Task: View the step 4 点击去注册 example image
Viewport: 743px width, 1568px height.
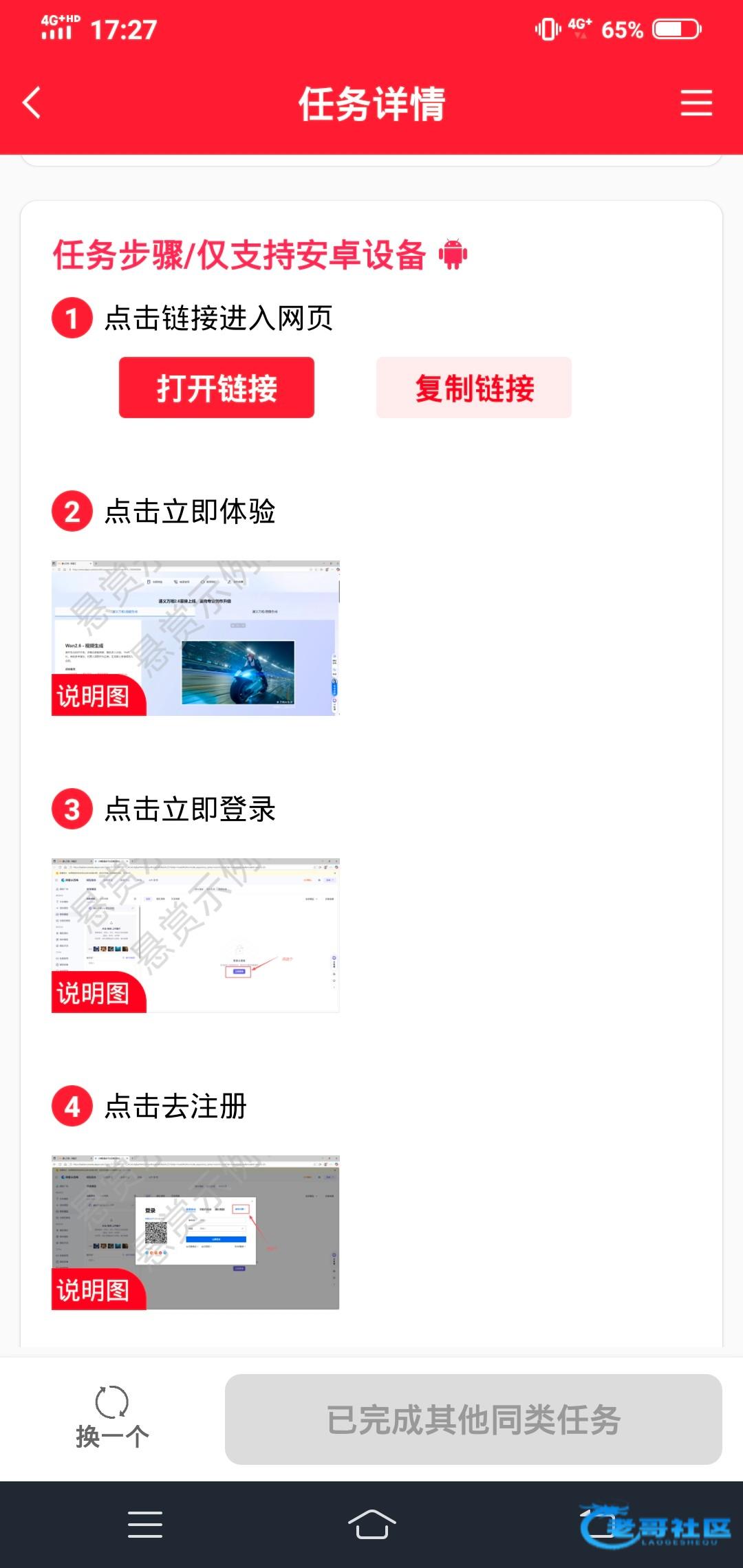Action: [x=195, y=1232]
